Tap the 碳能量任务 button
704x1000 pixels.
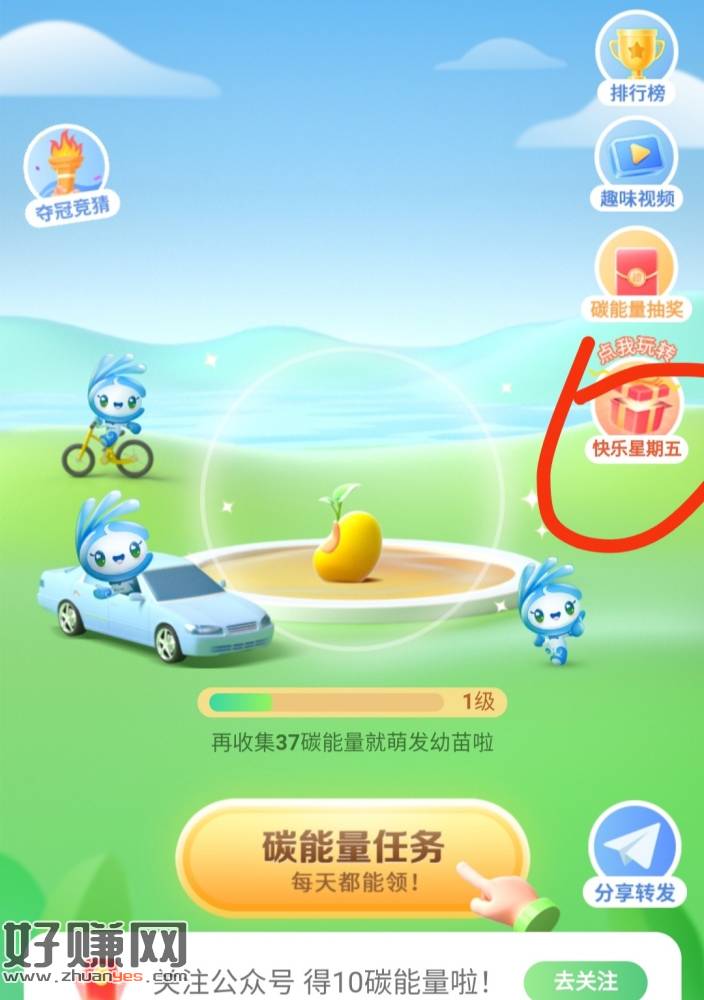pos(352,857)
